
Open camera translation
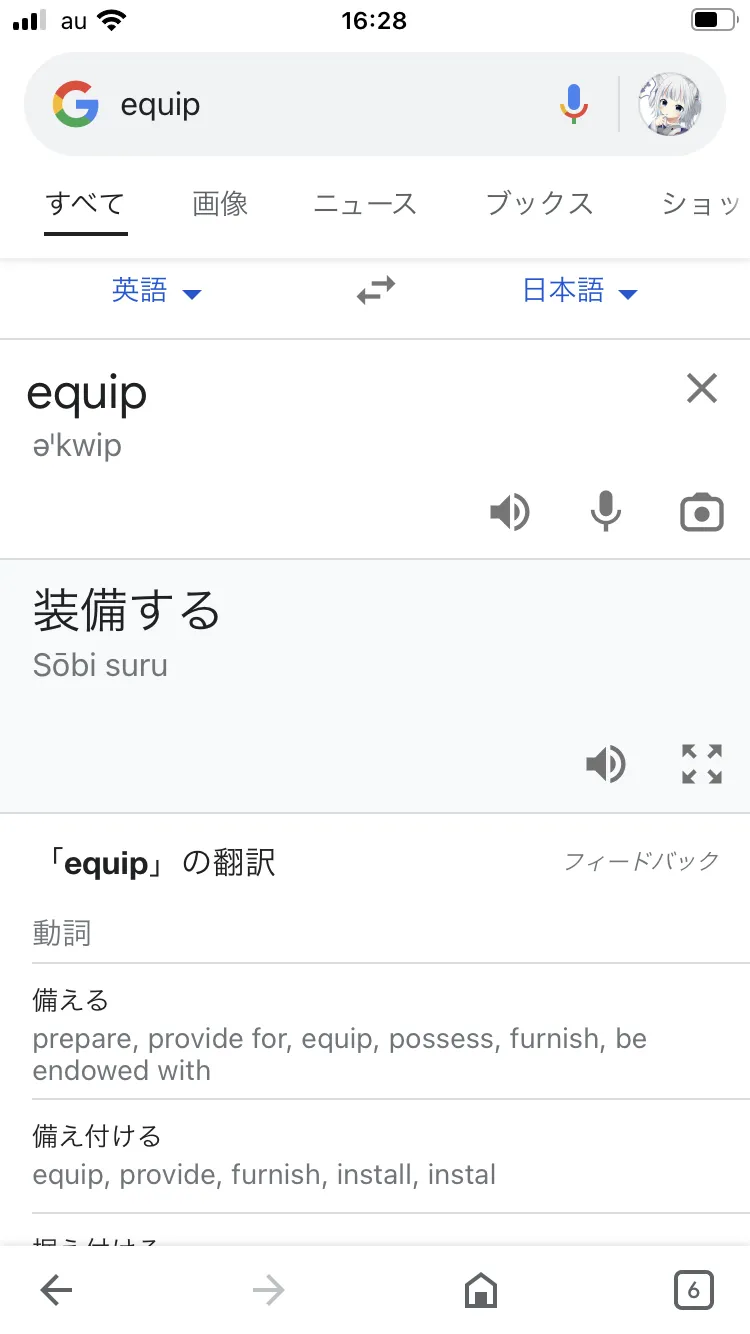701,513
